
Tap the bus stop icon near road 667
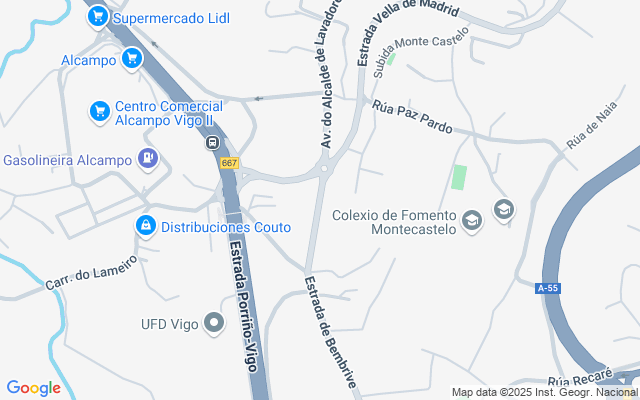tap(213, 143)
